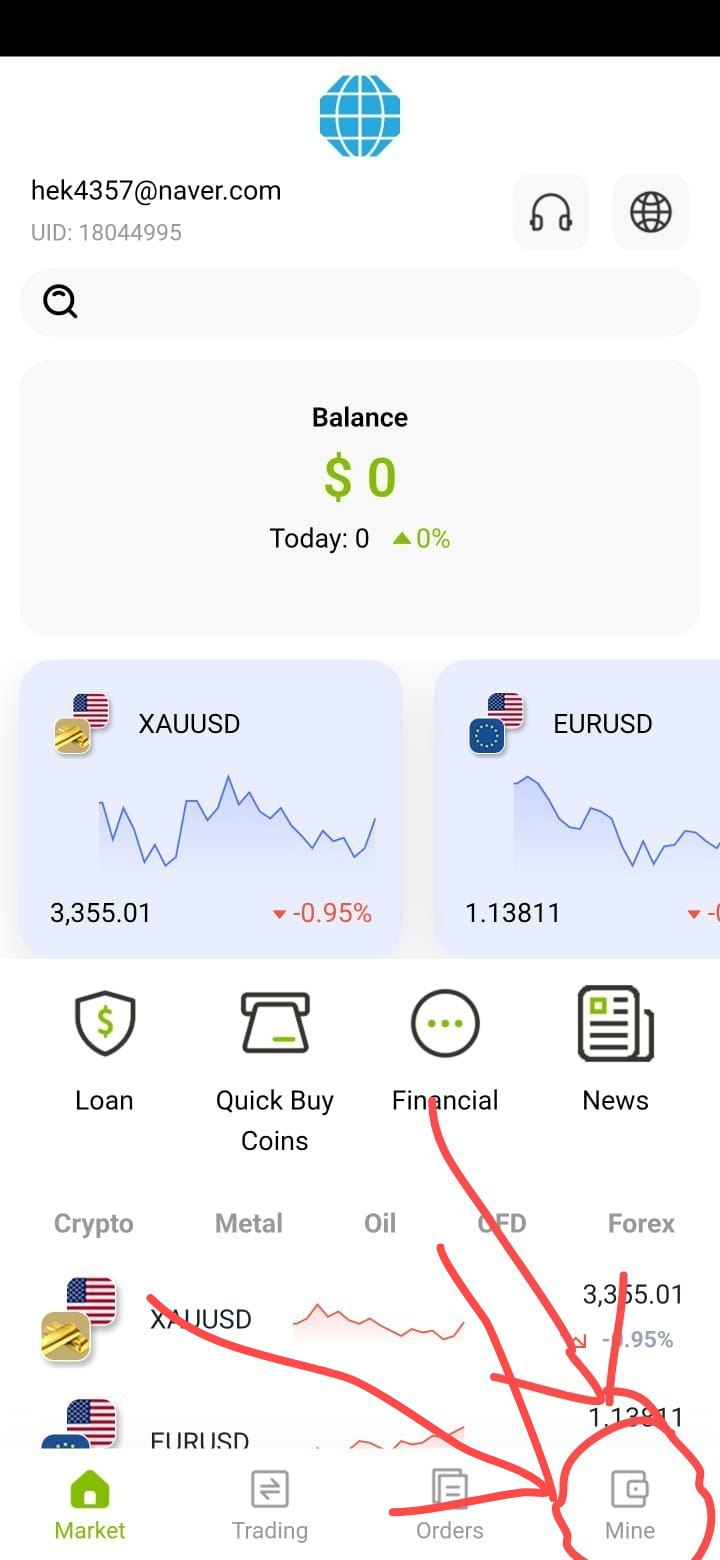
Task: Switch to the Forex category tab
Action: point(641,1224)
